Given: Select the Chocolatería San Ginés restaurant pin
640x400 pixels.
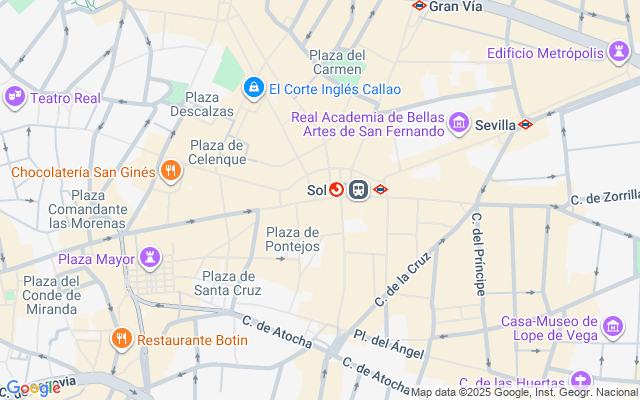Looking at the screenshot, I should (x=171, y=171).
